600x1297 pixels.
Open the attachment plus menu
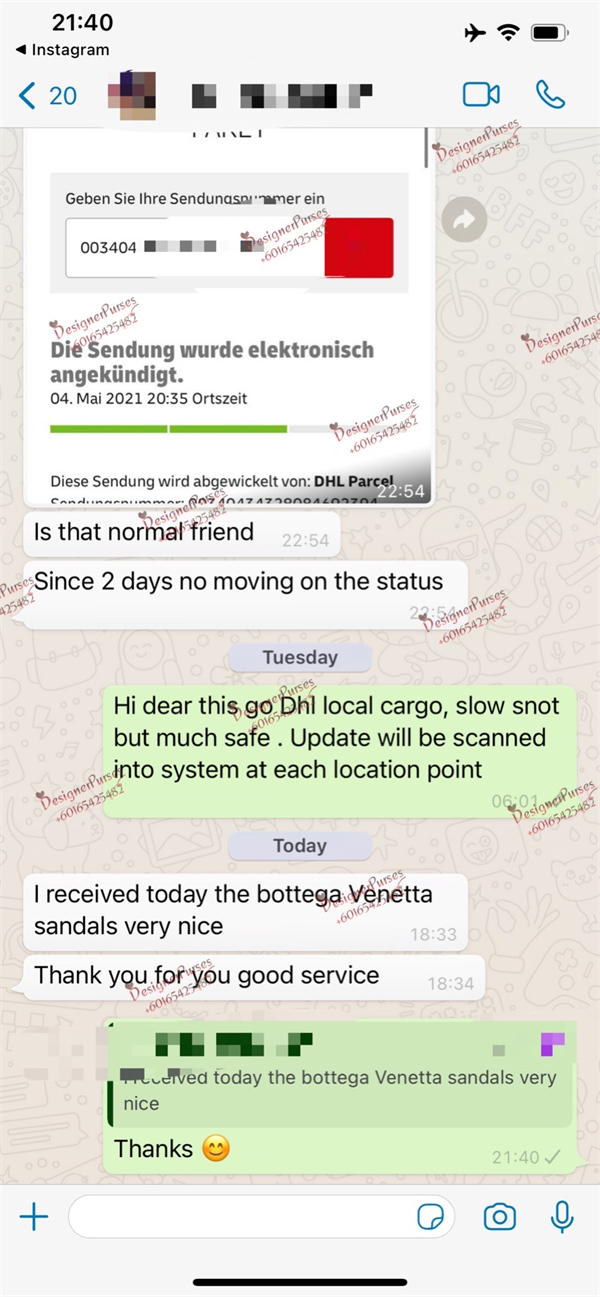(34, 1217)
